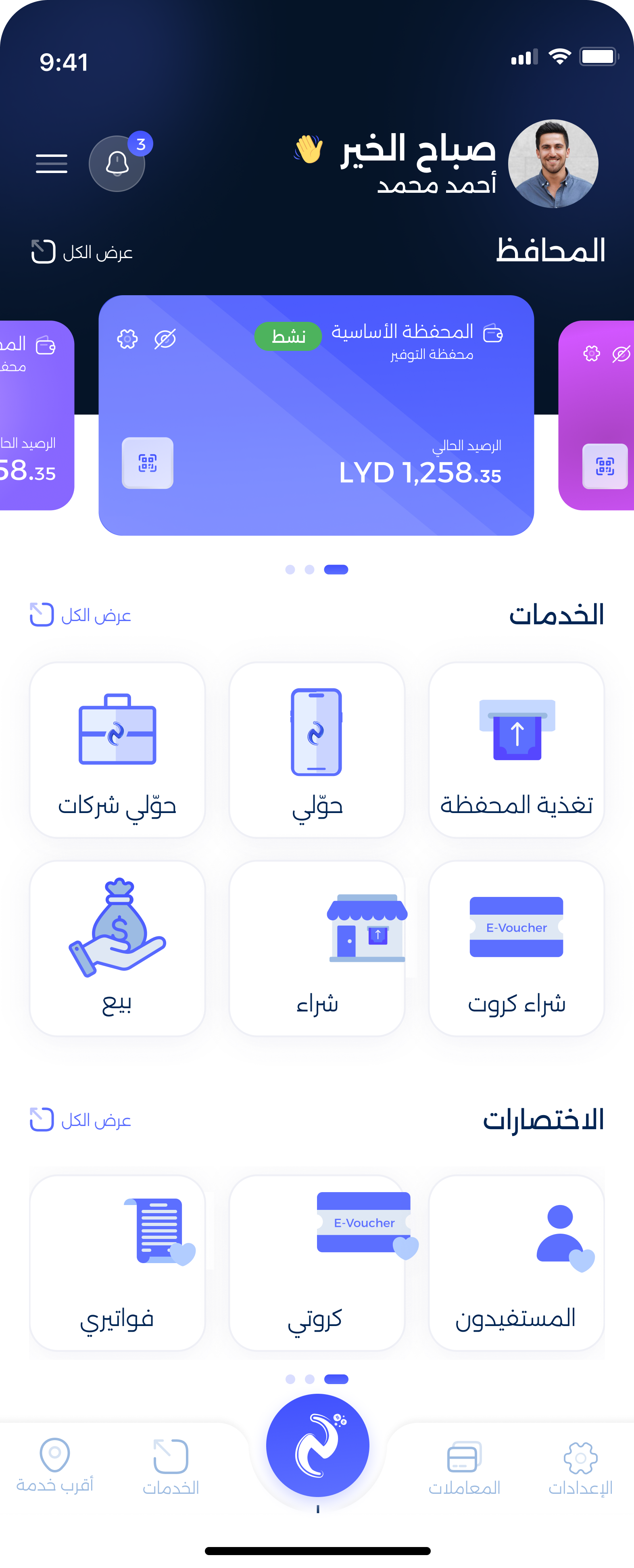
Task: Choose the شراء كروت service
Action: pyautogui.click(x=516, y=949)
